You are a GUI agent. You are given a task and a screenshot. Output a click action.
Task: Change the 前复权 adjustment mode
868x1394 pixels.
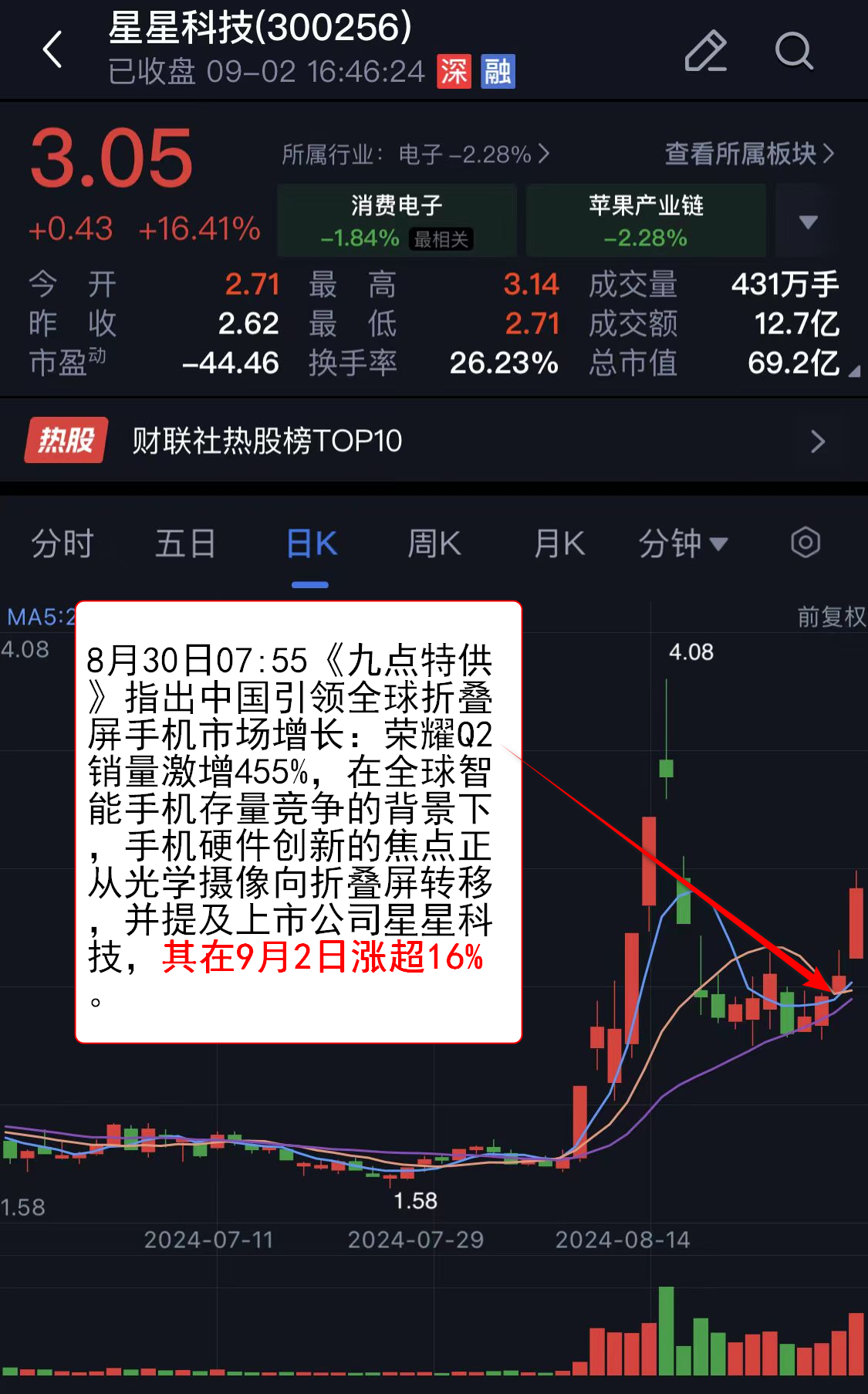(830, 617)
